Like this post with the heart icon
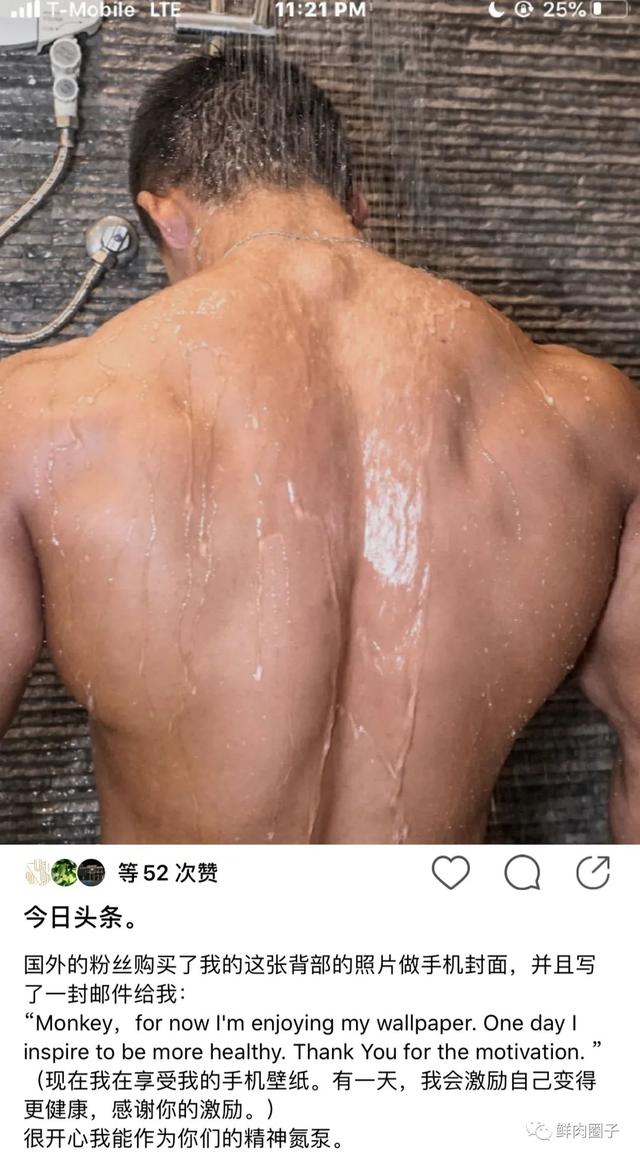Image resolution: width=640 pixels, height=1159 pixels. click(x=450, y=873)
